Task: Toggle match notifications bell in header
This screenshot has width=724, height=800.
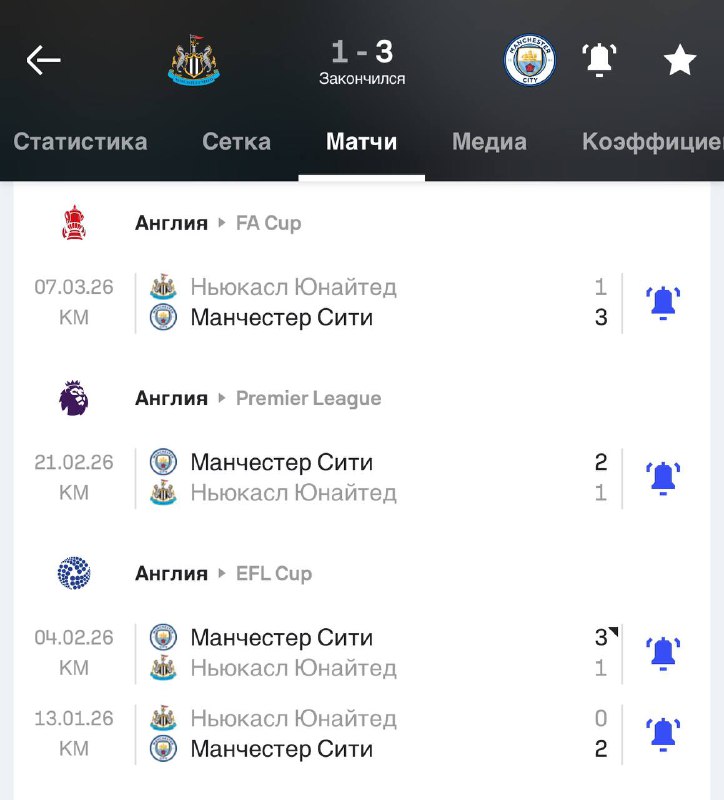Action: [x=600, y=61]
